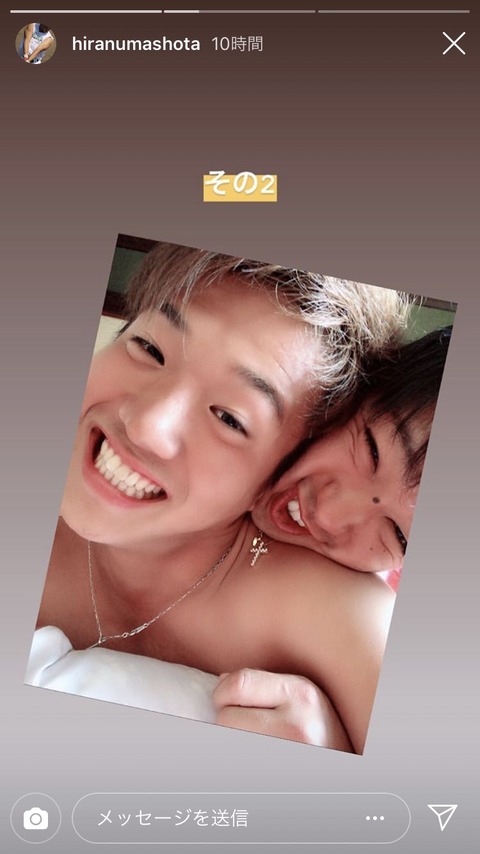
Task: Tap the send message field
Action: point(241,818)
